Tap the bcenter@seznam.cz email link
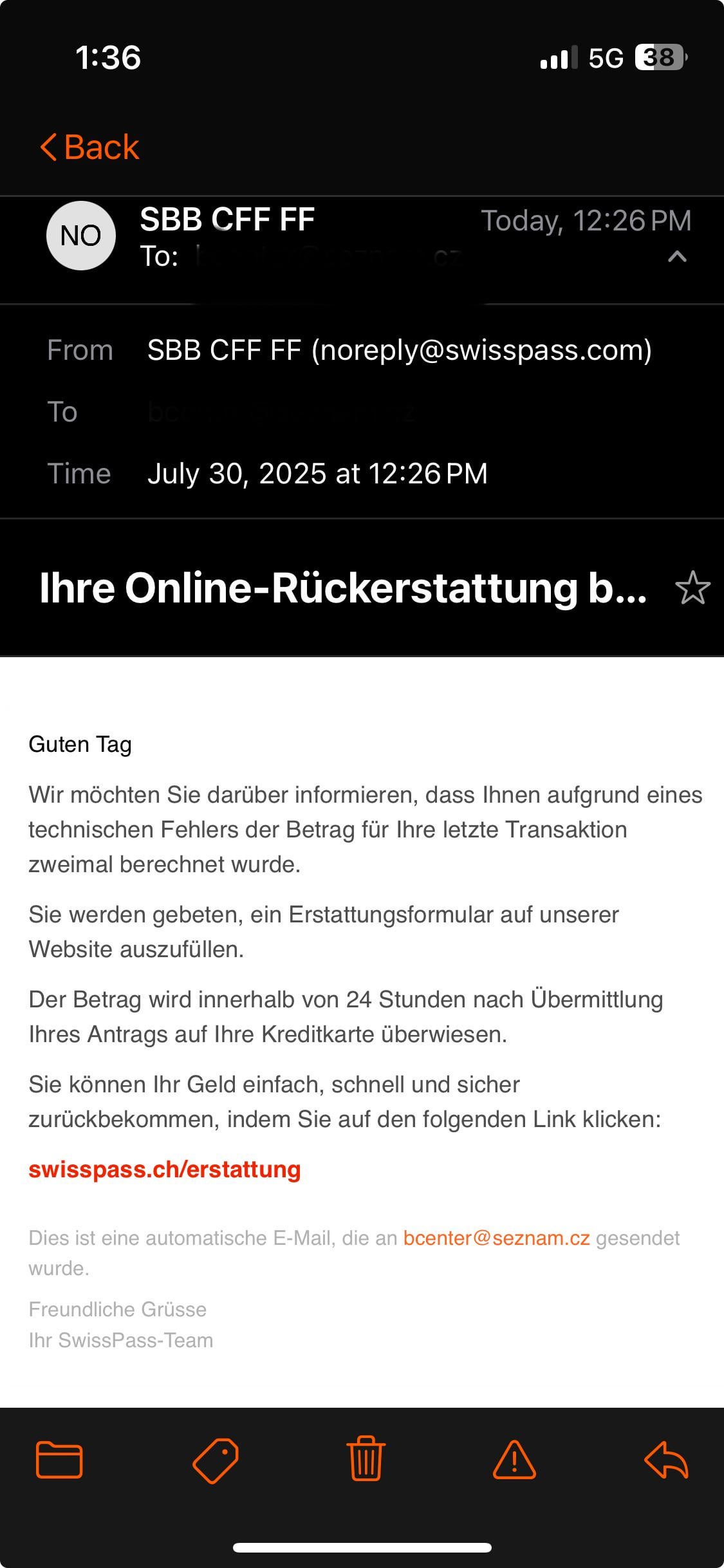This screenshot has height=1568, width=724. click(x=496, y=1238)
